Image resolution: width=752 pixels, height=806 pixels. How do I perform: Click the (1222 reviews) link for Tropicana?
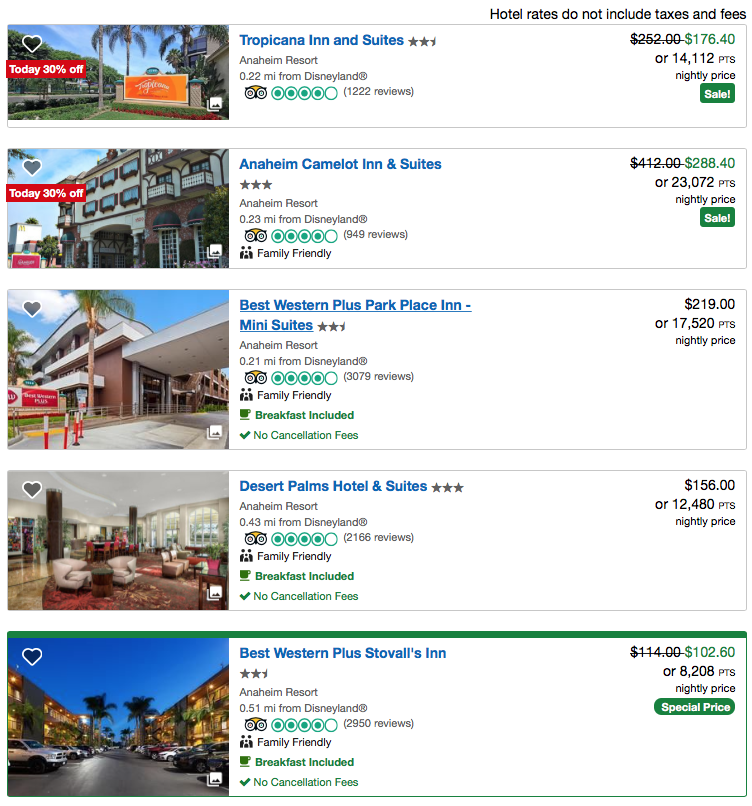point(379,91)
